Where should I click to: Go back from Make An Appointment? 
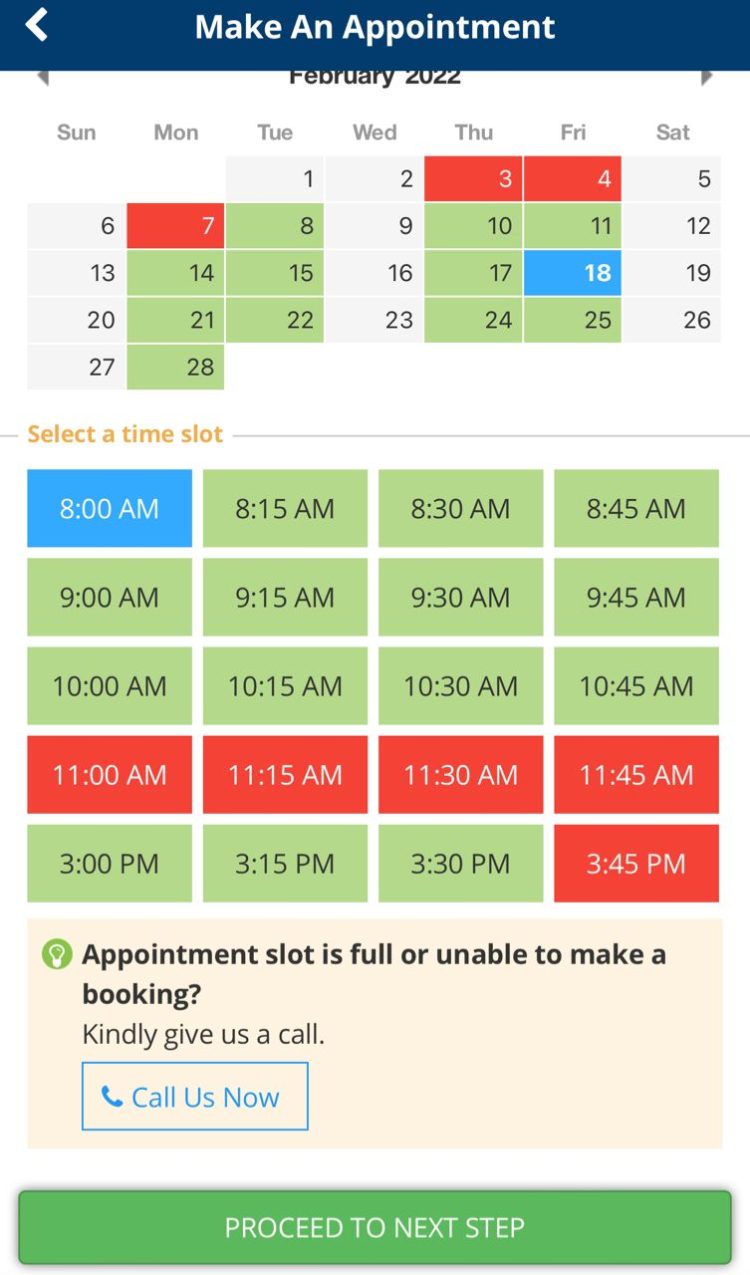pos(37,26)
